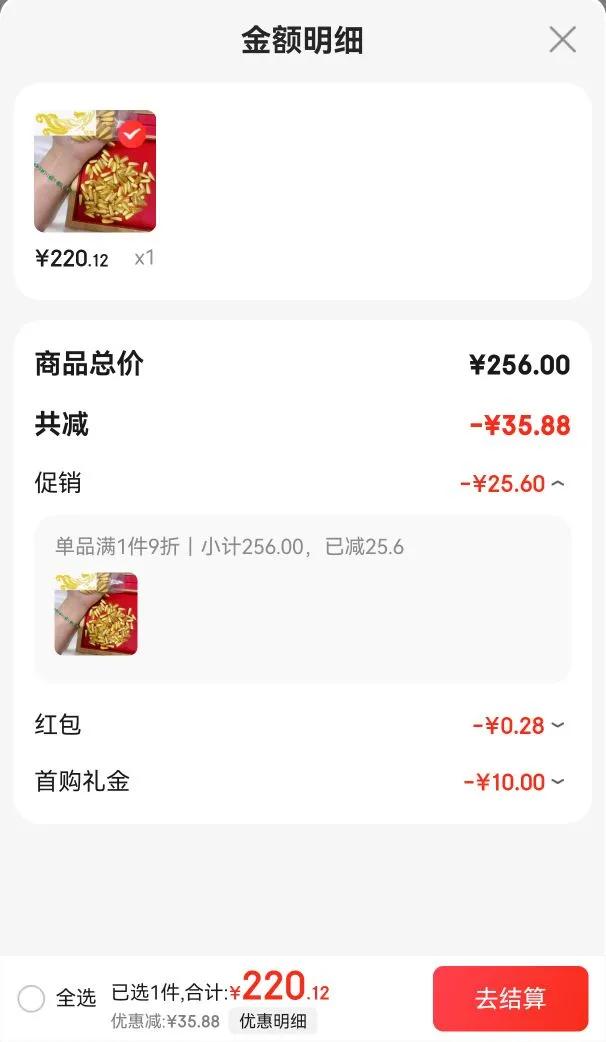Image resolution: width=606 pixels, height=1042 pixels.
Task: Go to checkout with 去结算
Action: click(510, 998)
